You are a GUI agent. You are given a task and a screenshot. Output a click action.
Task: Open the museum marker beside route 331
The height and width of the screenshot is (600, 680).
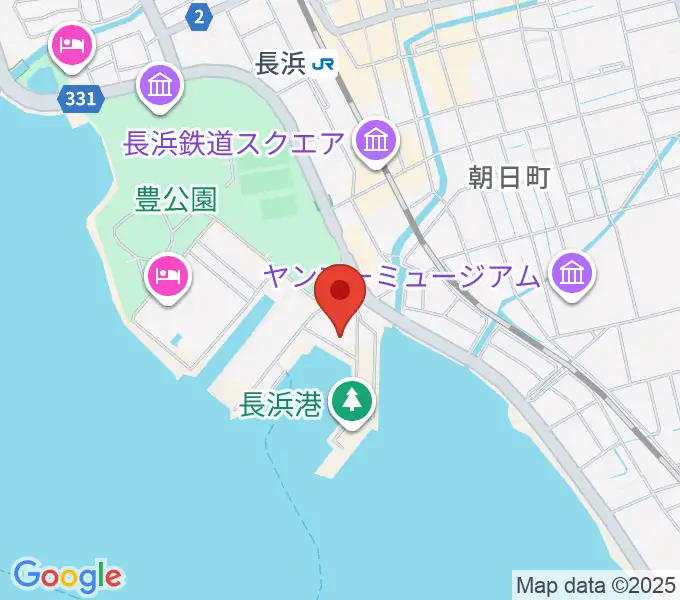(160, 86)
